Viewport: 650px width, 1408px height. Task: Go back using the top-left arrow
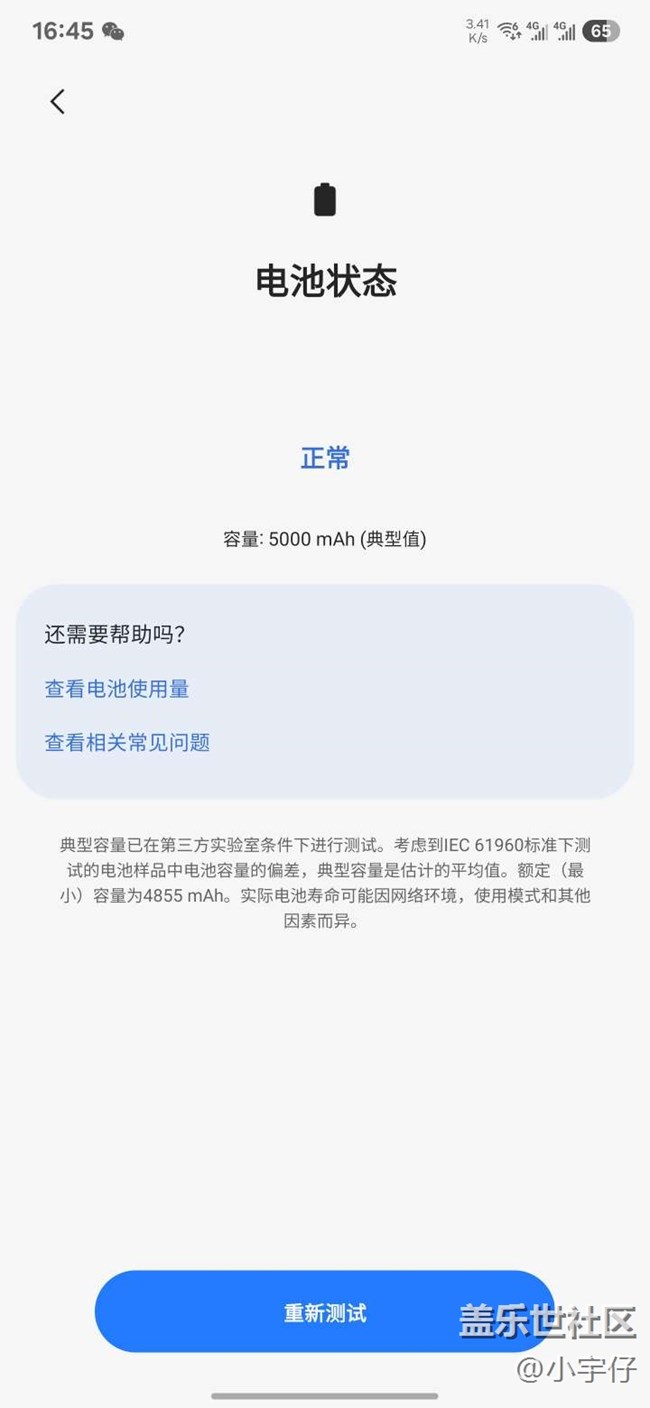tap(58, 101)
